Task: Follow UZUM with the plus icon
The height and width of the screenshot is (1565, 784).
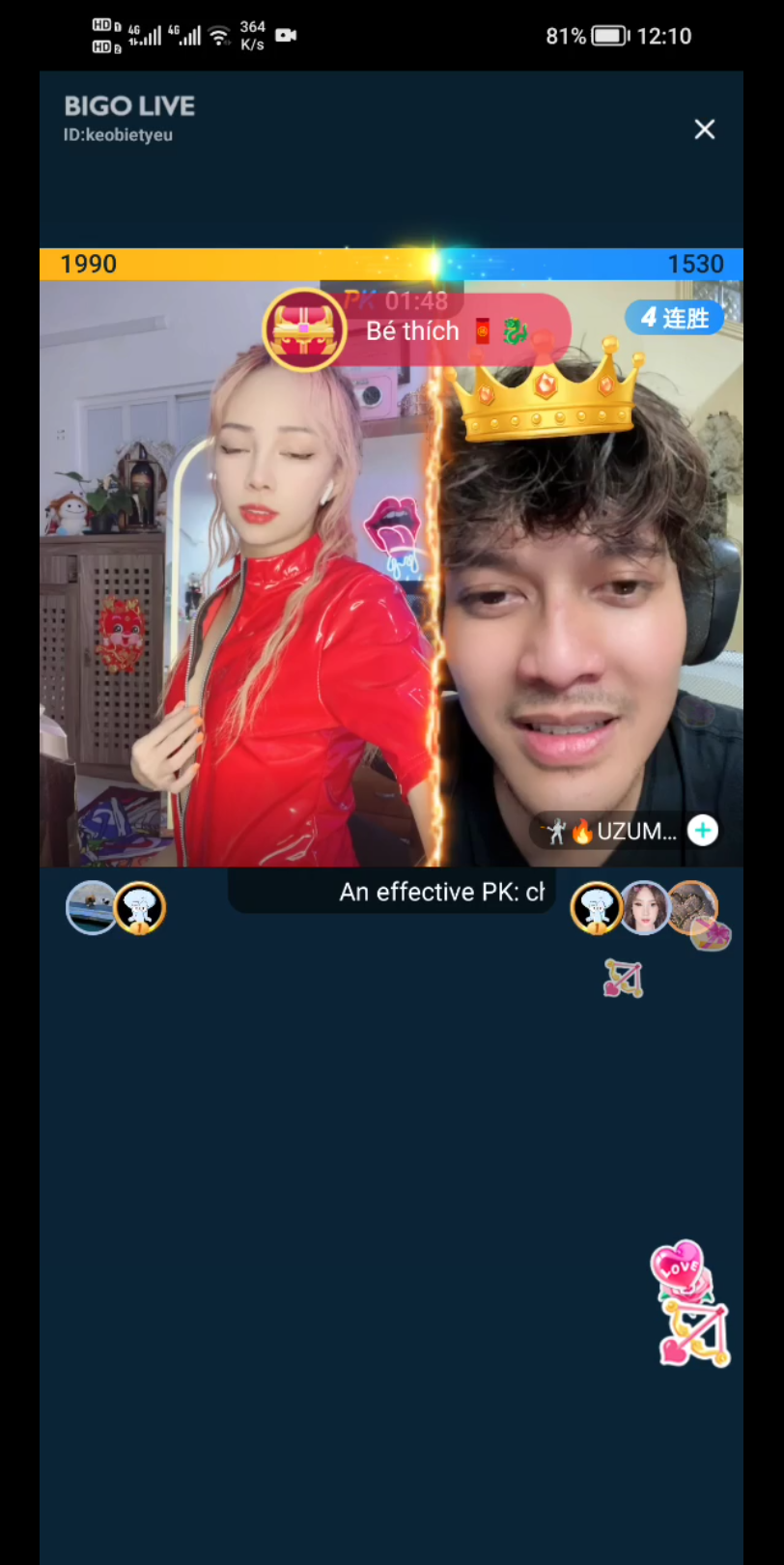Action: tap(703, 831)
